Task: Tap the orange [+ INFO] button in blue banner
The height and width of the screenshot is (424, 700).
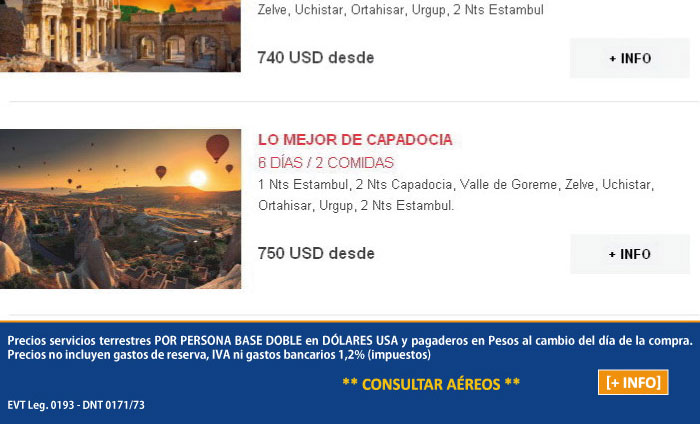Action: 633,382
